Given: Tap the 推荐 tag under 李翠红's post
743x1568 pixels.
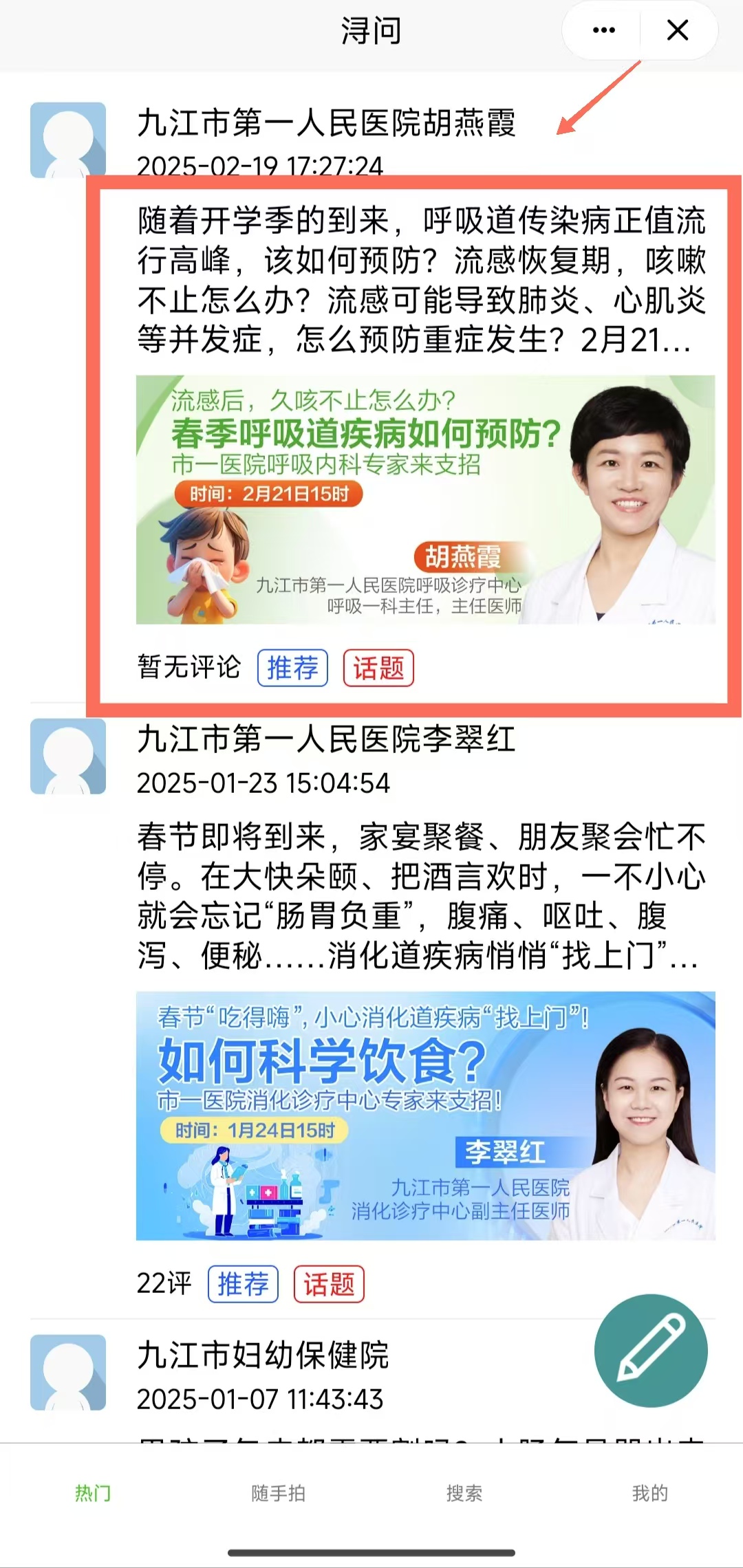Looking at the screenshot, I should (x=243, y=1284).
